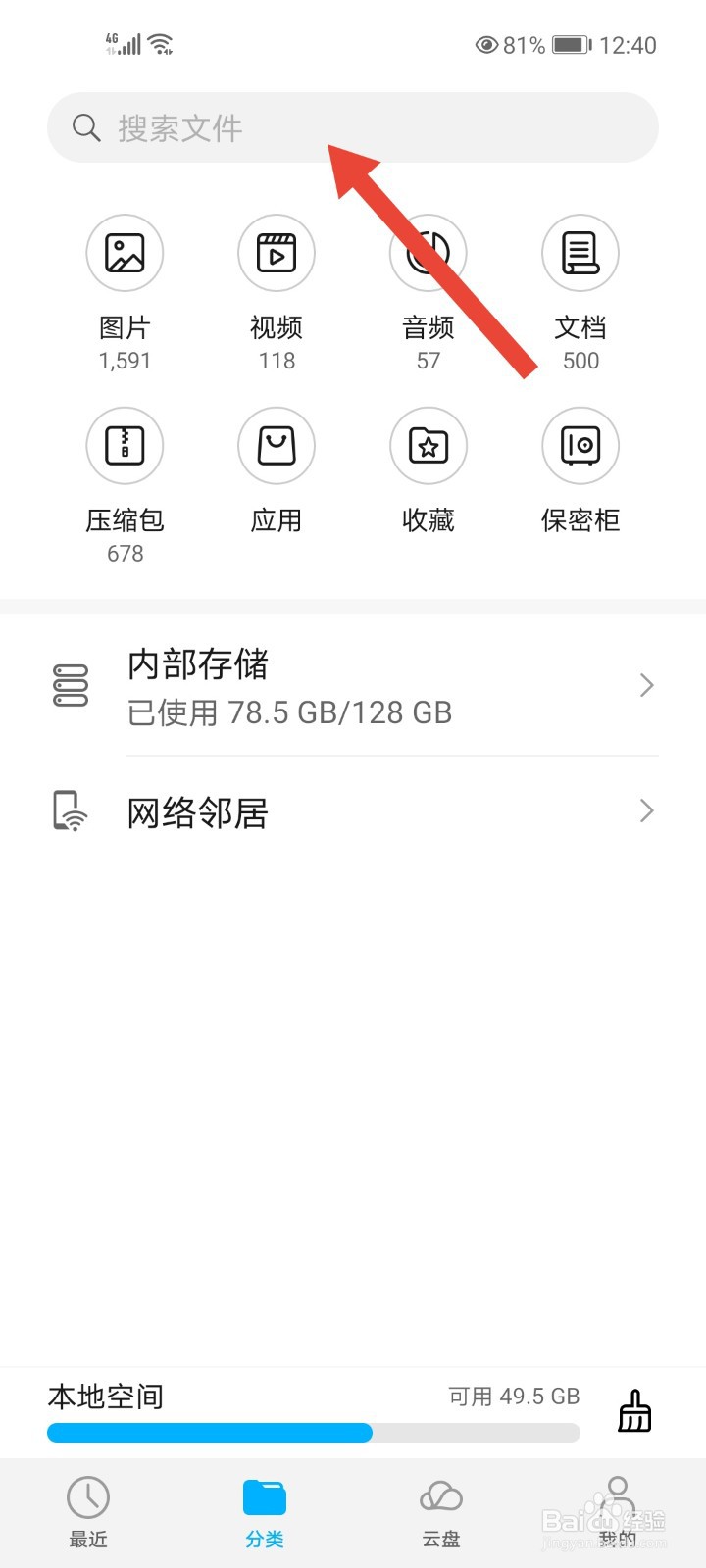Switch to the 最近 tab

click(x=88, y=1512)
